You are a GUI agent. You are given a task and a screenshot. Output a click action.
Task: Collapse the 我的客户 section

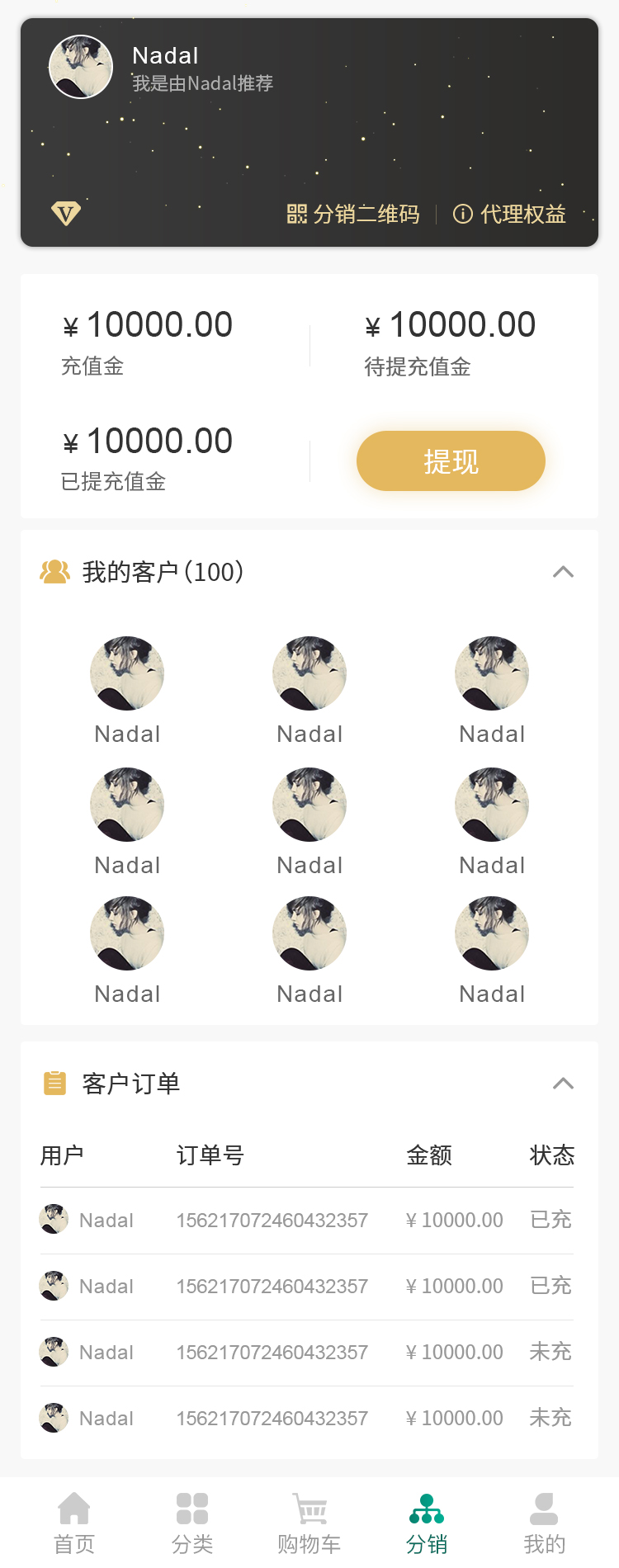[x=563, y=572]
